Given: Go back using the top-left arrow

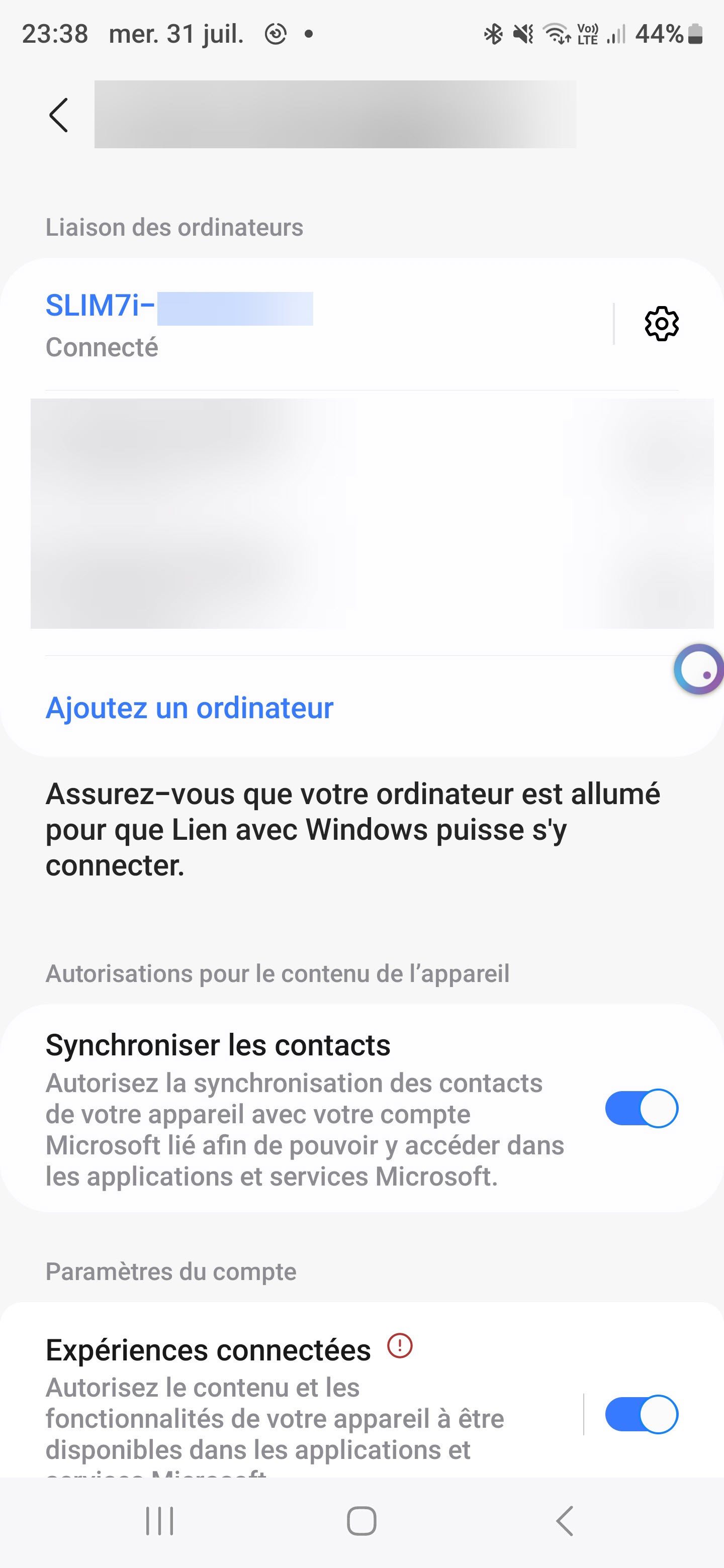Looking at the screenshot, I should point(58,115).
